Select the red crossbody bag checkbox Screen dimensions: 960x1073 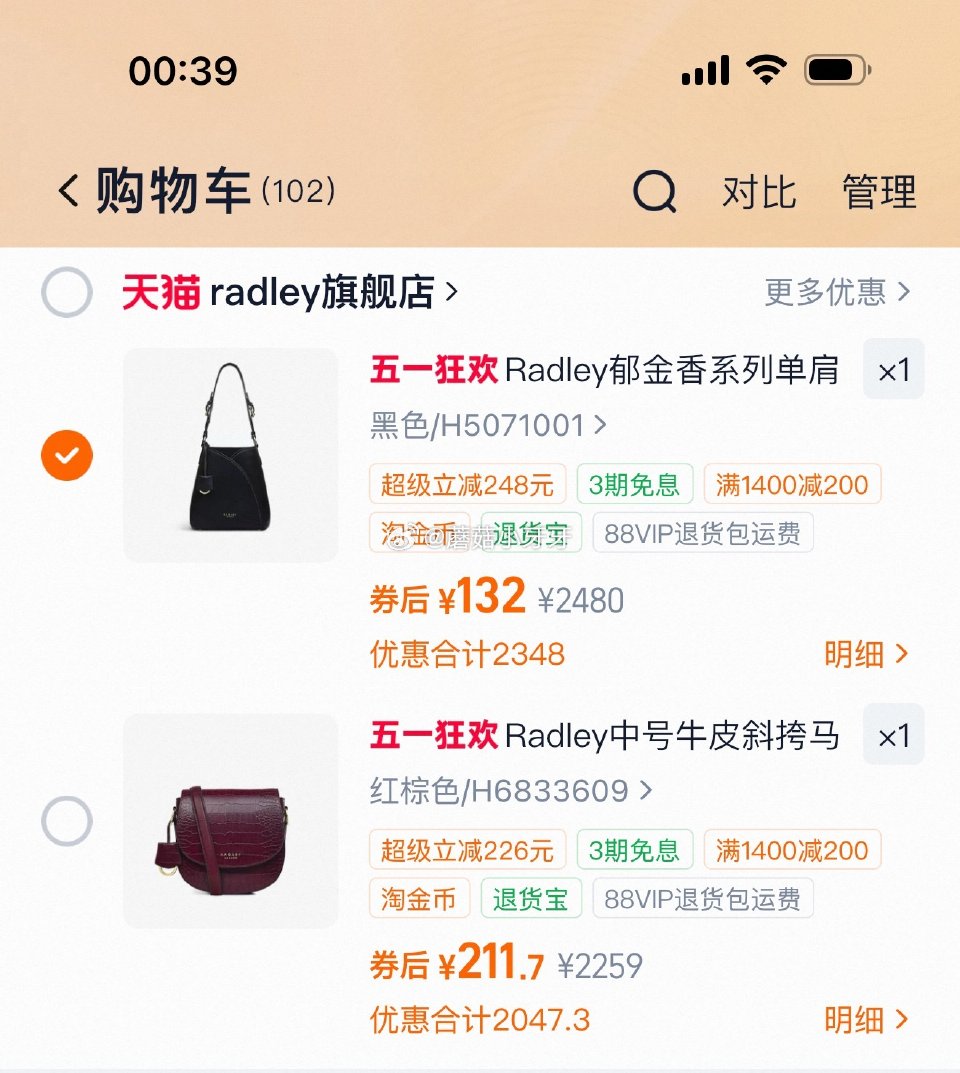click(x=66, y=821)
